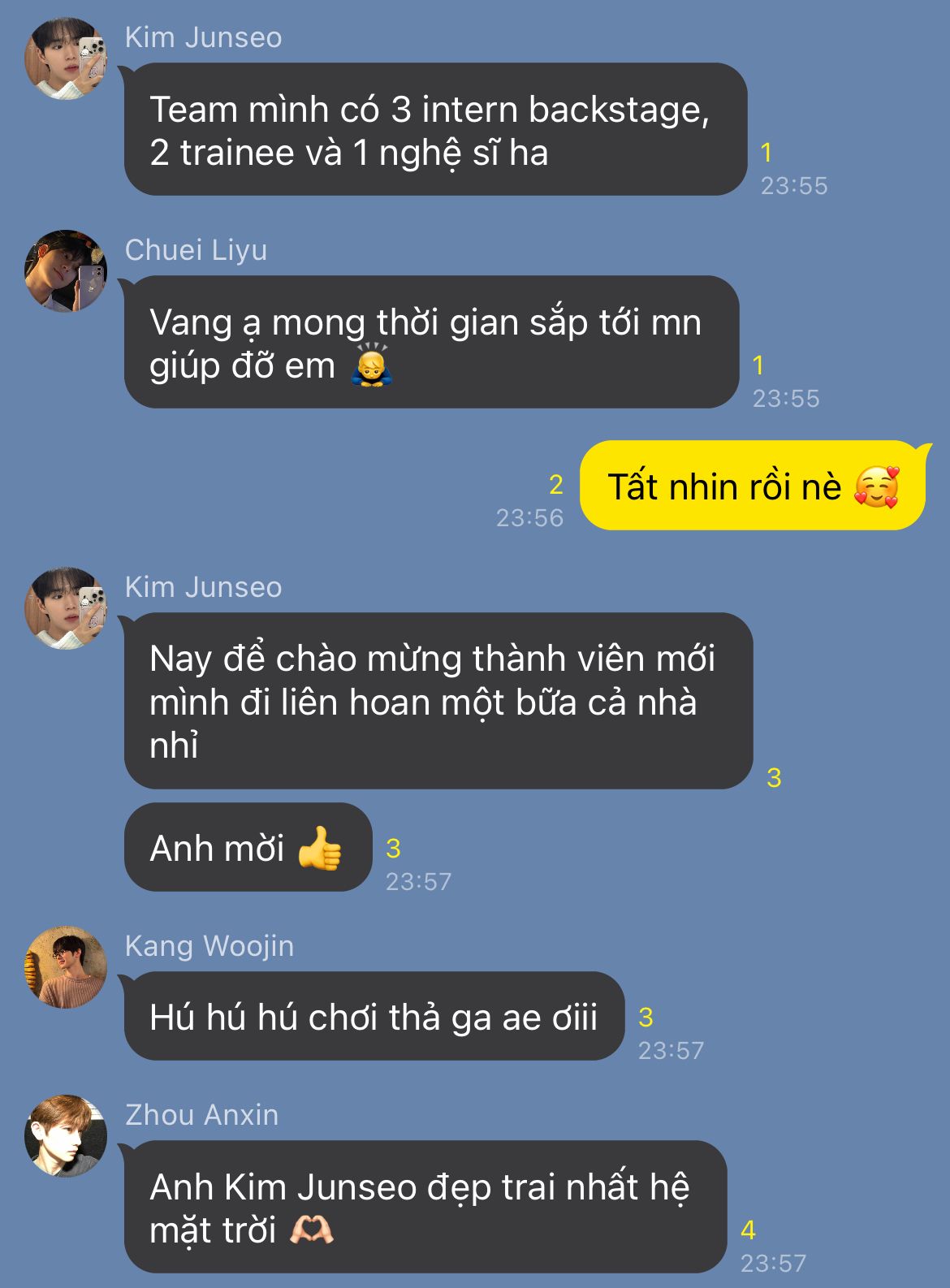Open Chuei Liyu's profile picture

(66, 271)
